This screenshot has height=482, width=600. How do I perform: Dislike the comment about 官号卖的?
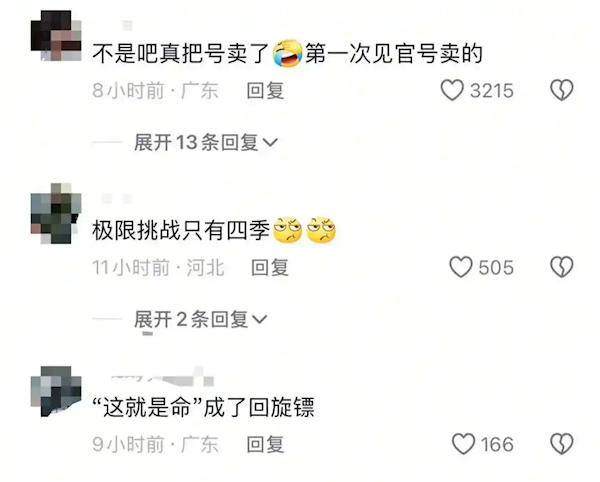coord(562,91)
